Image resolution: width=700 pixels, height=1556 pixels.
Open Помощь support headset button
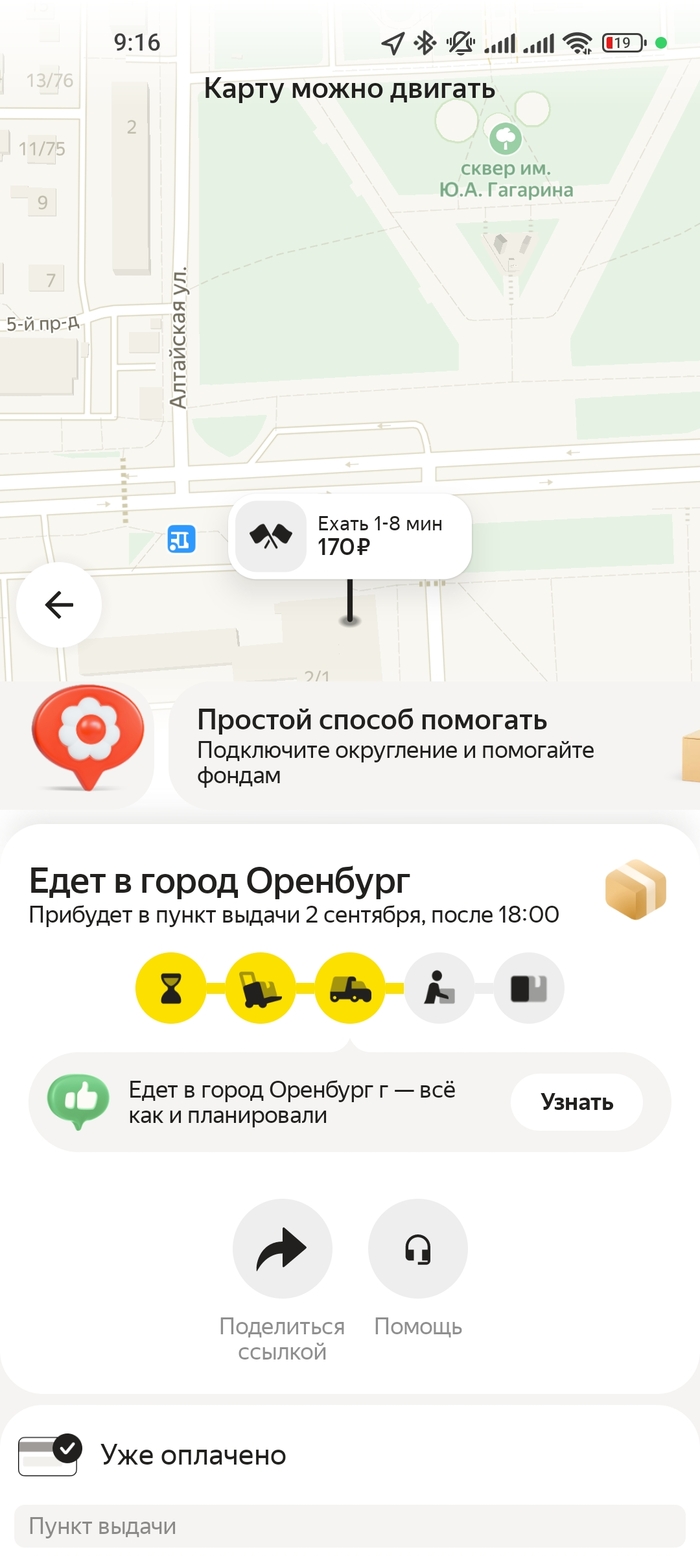click(418, 1249)
